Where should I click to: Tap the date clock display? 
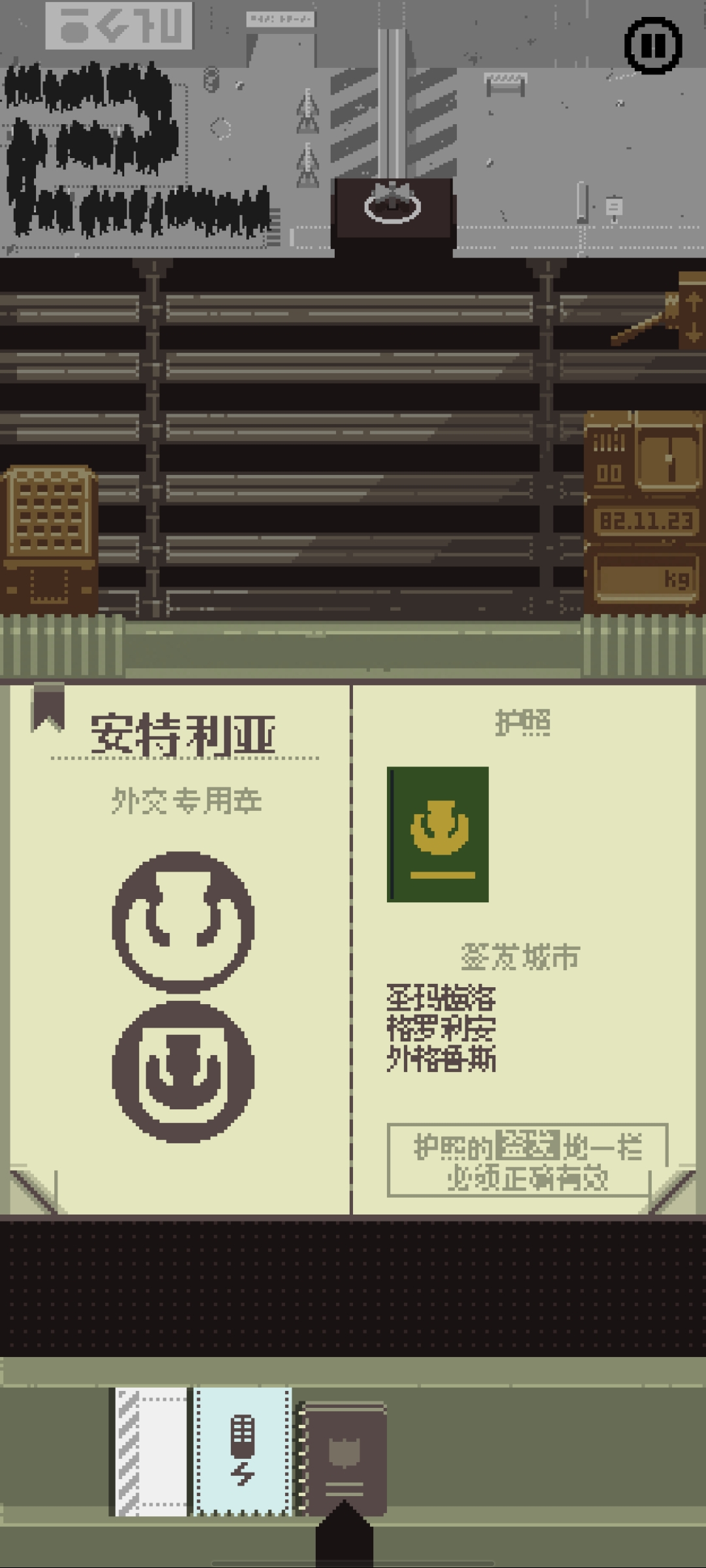pyautogui.click(x=645, y=521)
